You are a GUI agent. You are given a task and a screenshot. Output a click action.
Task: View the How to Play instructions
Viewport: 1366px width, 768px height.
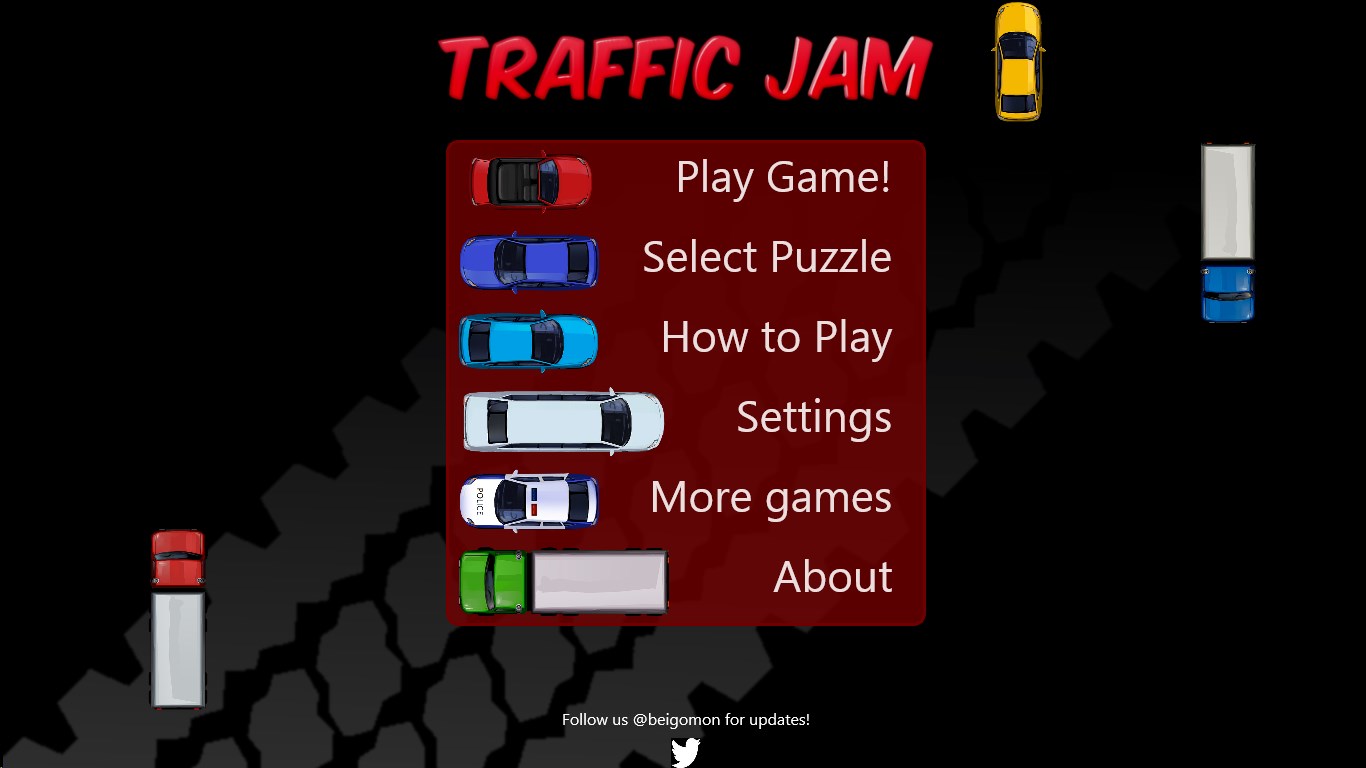pyautogui.click(x=776, y=338)
